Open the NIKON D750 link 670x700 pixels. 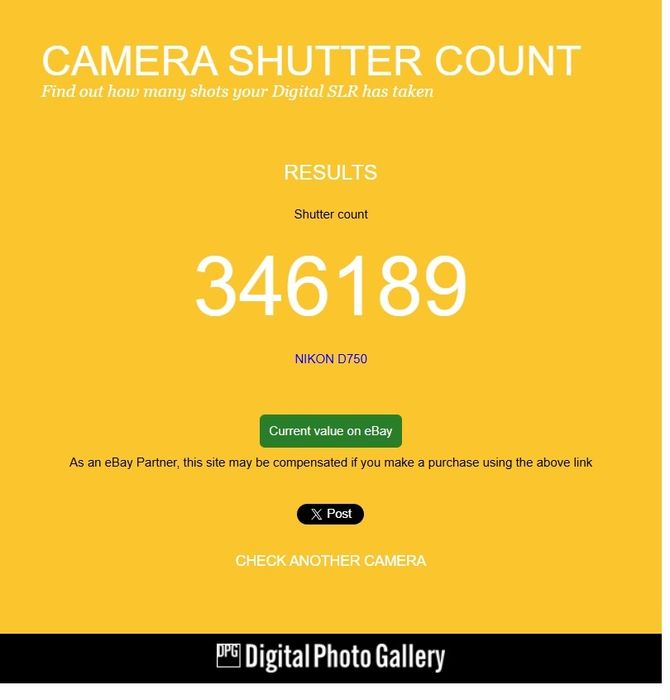pyautogui.click(x=330, y=358)
